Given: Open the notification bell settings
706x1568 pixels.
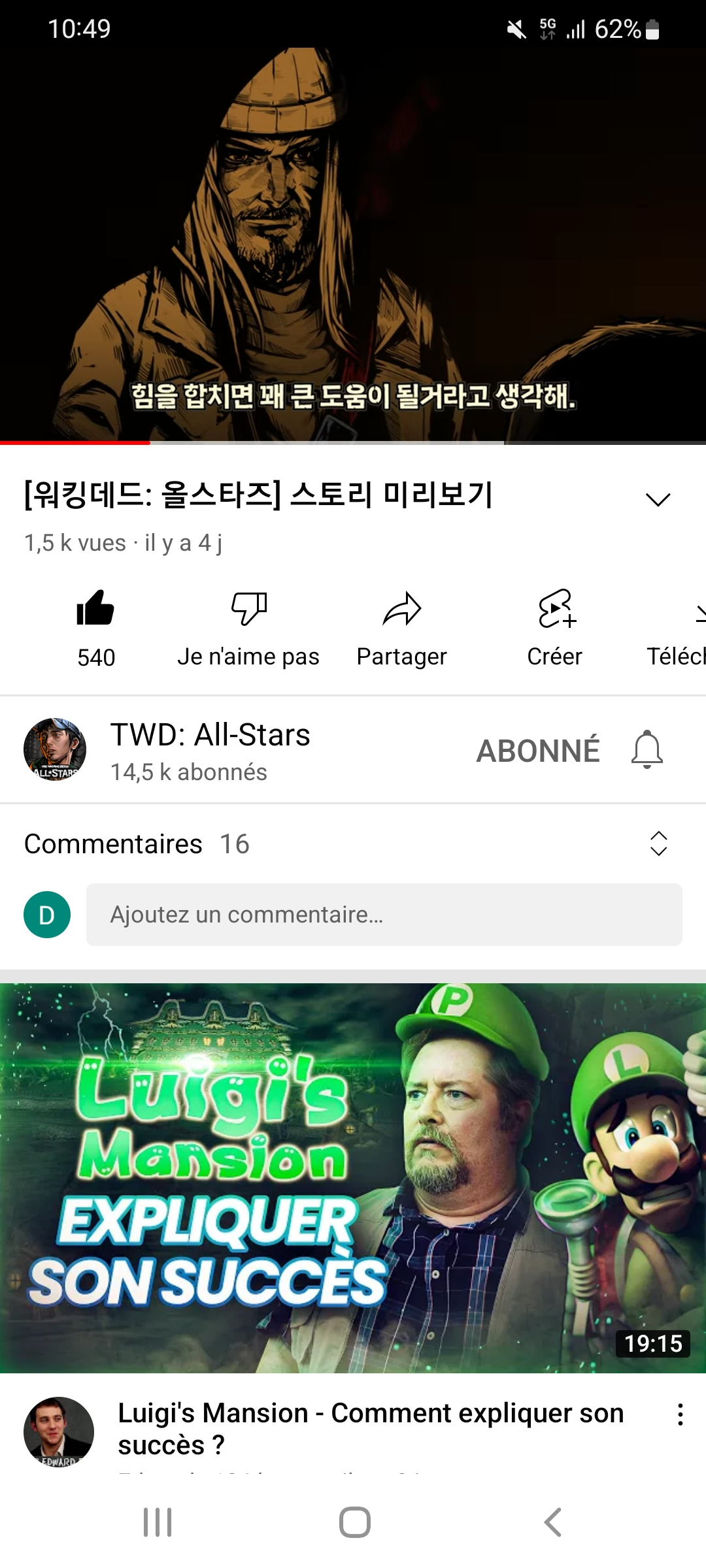Looking at the screenshot, I should 647,749.
